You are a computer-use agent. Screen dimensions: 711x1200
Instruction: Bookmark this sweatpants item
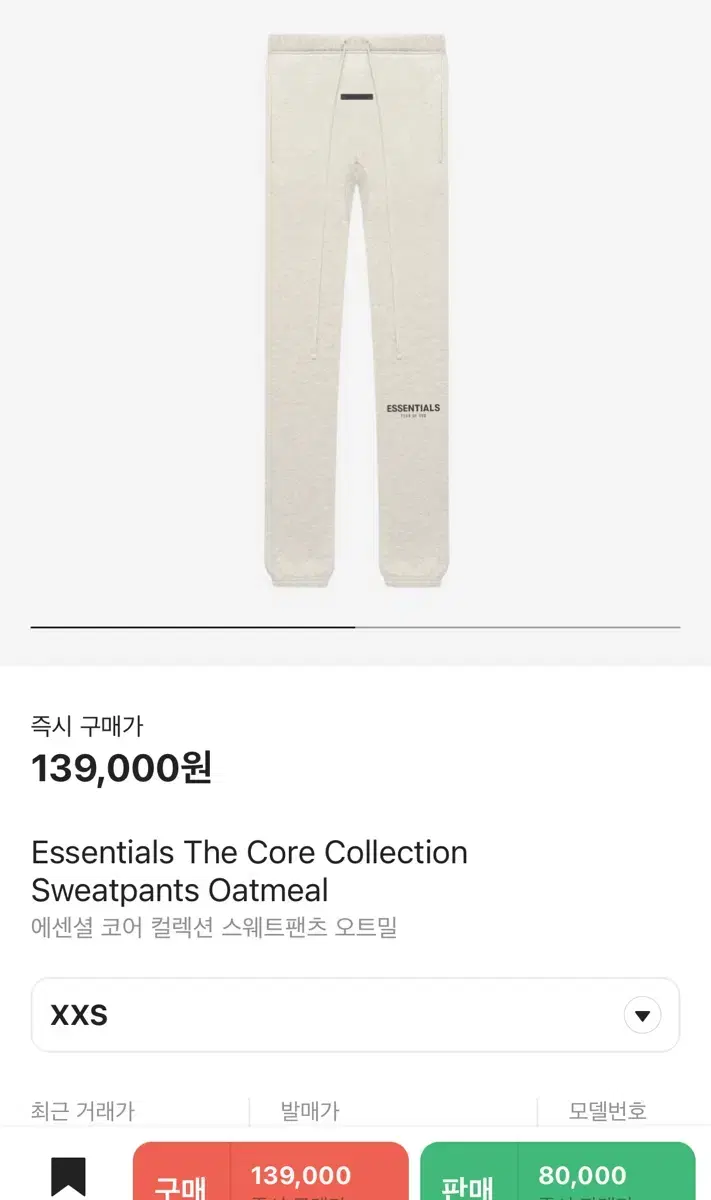click(68, 1177)
